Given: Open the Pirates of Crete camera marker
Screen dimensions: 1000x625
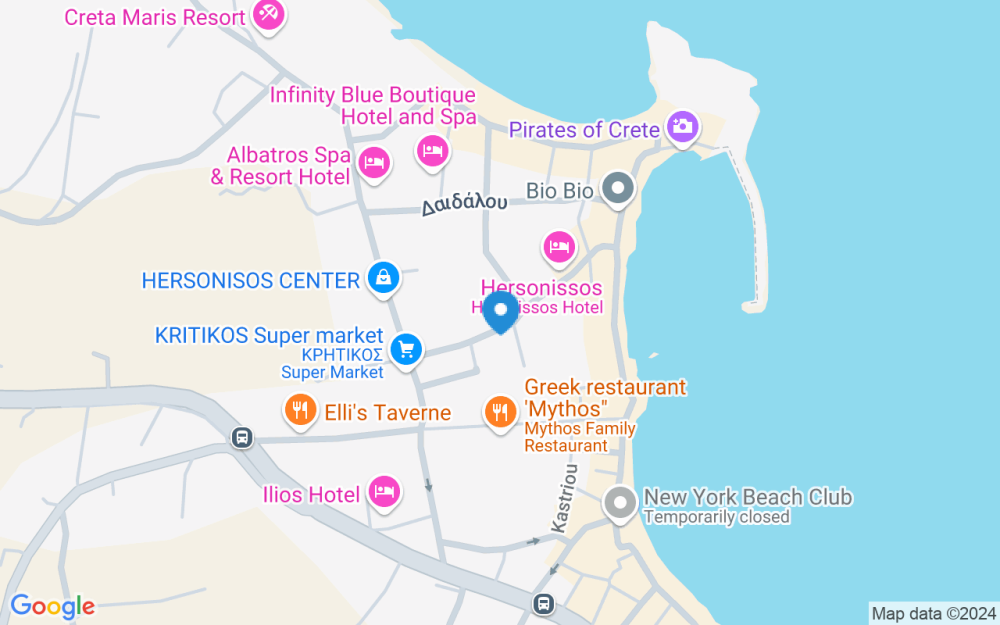Looking at the screenshot, I should coord(682,129).
